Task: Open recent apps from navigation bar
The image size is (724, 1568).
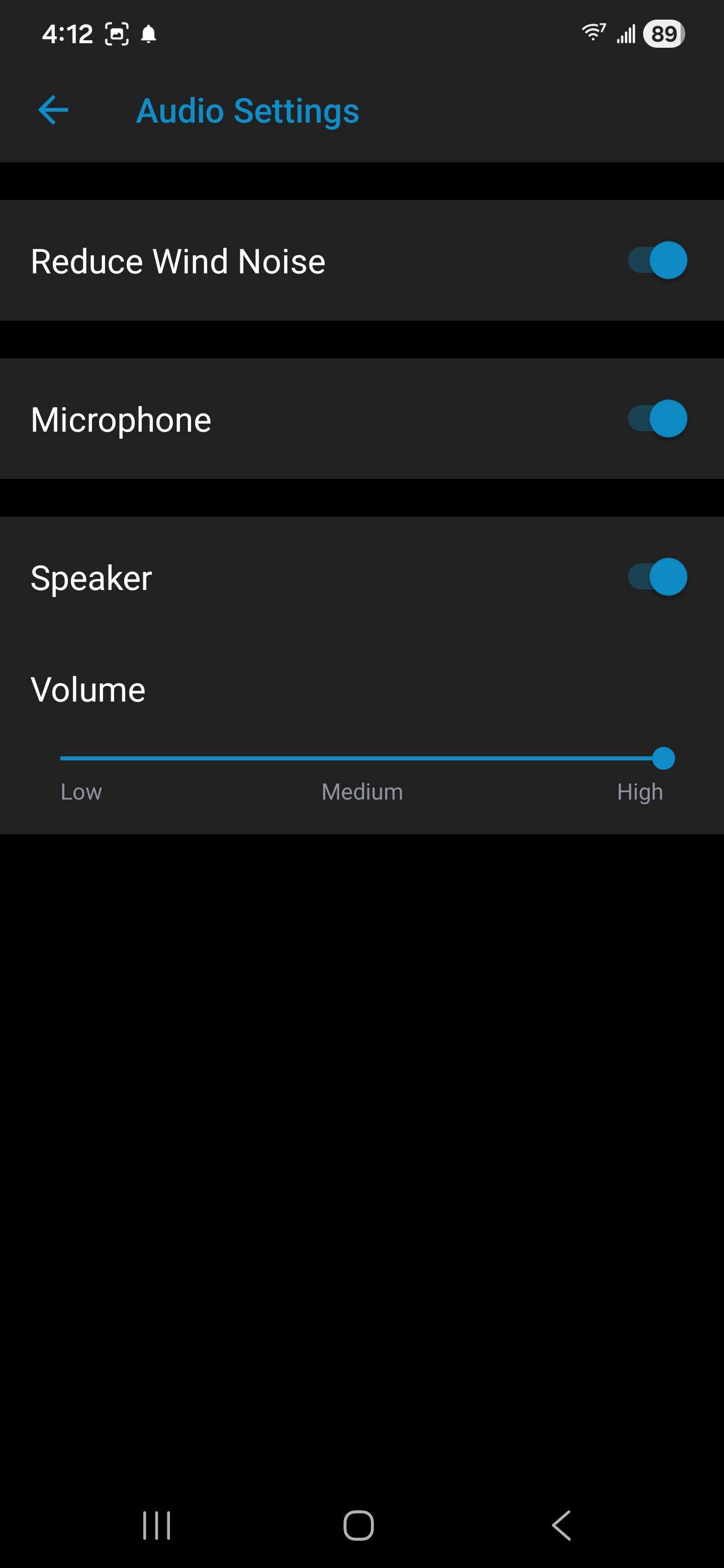Action: tap(156, 1525)
